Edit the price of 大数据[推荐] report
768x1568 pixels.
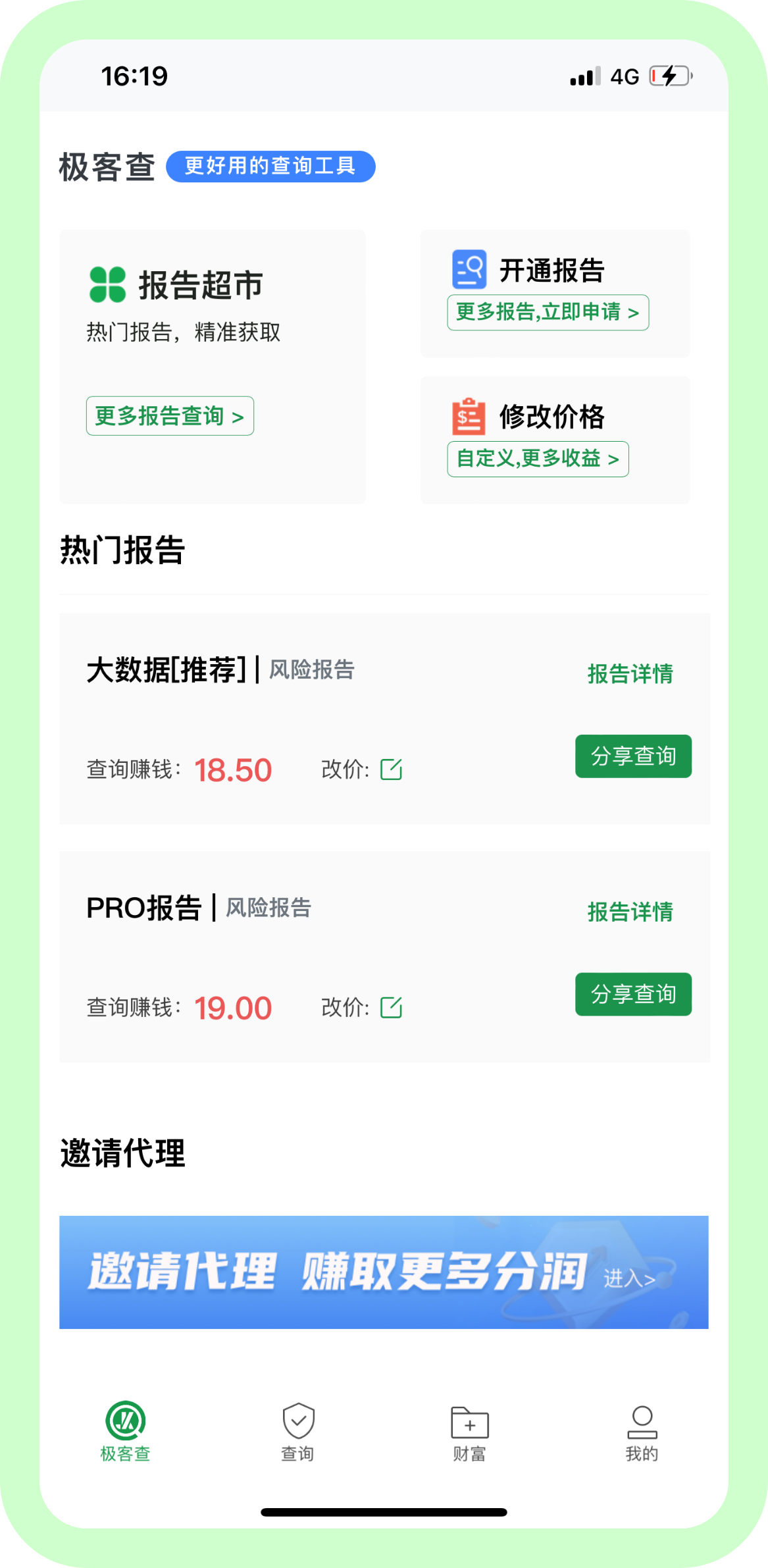392,769
